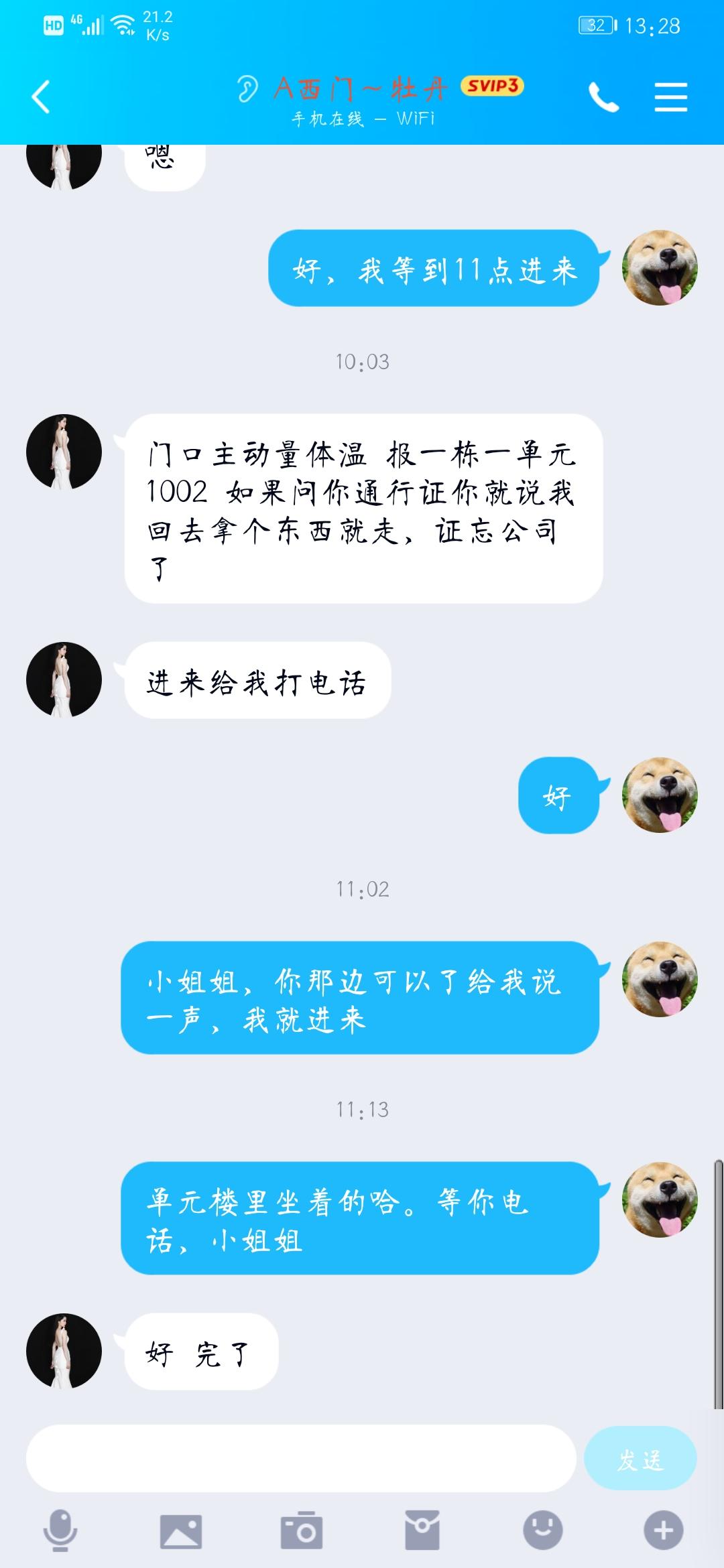The height and width of the screenshot is (1568, 724).
Task: Tap the 发送 send button
Action: click(640, 1459)
